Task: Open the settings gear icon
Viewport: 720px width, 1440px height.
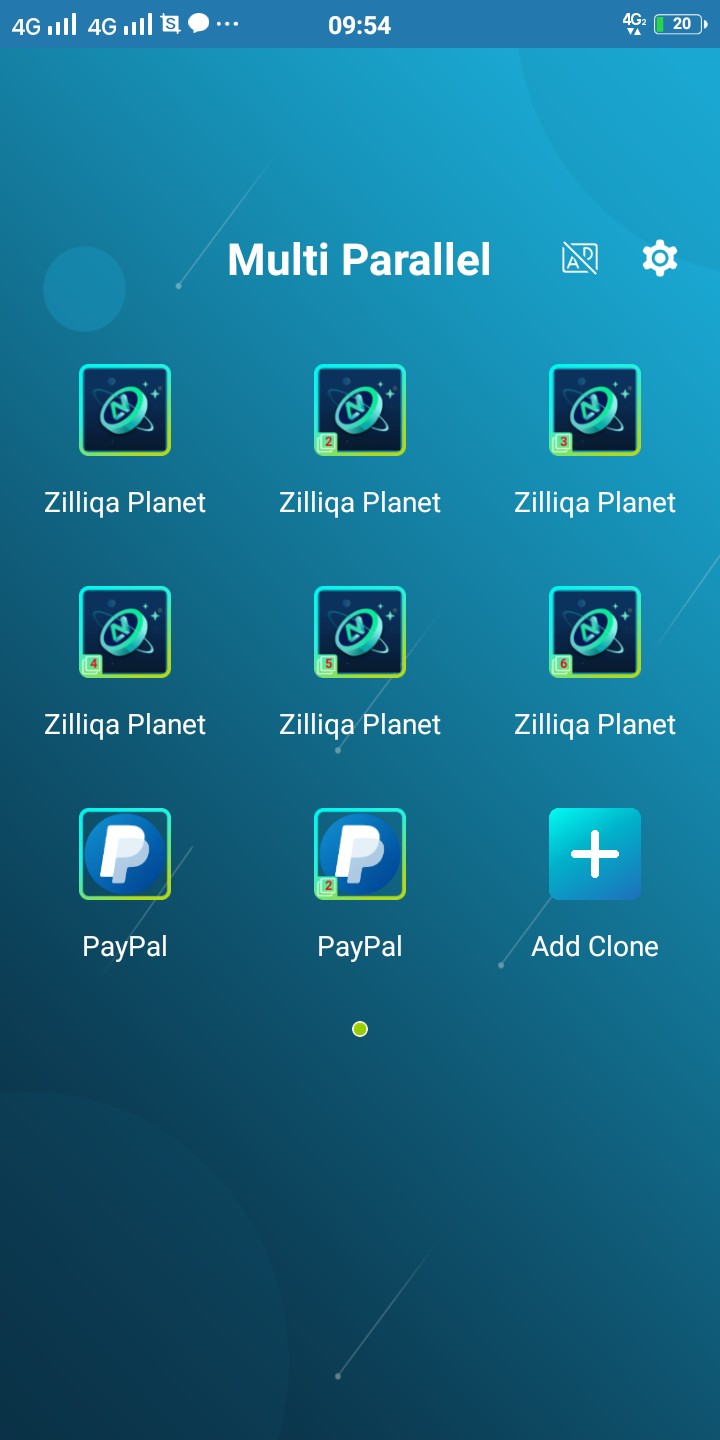Action: (659, 259)
